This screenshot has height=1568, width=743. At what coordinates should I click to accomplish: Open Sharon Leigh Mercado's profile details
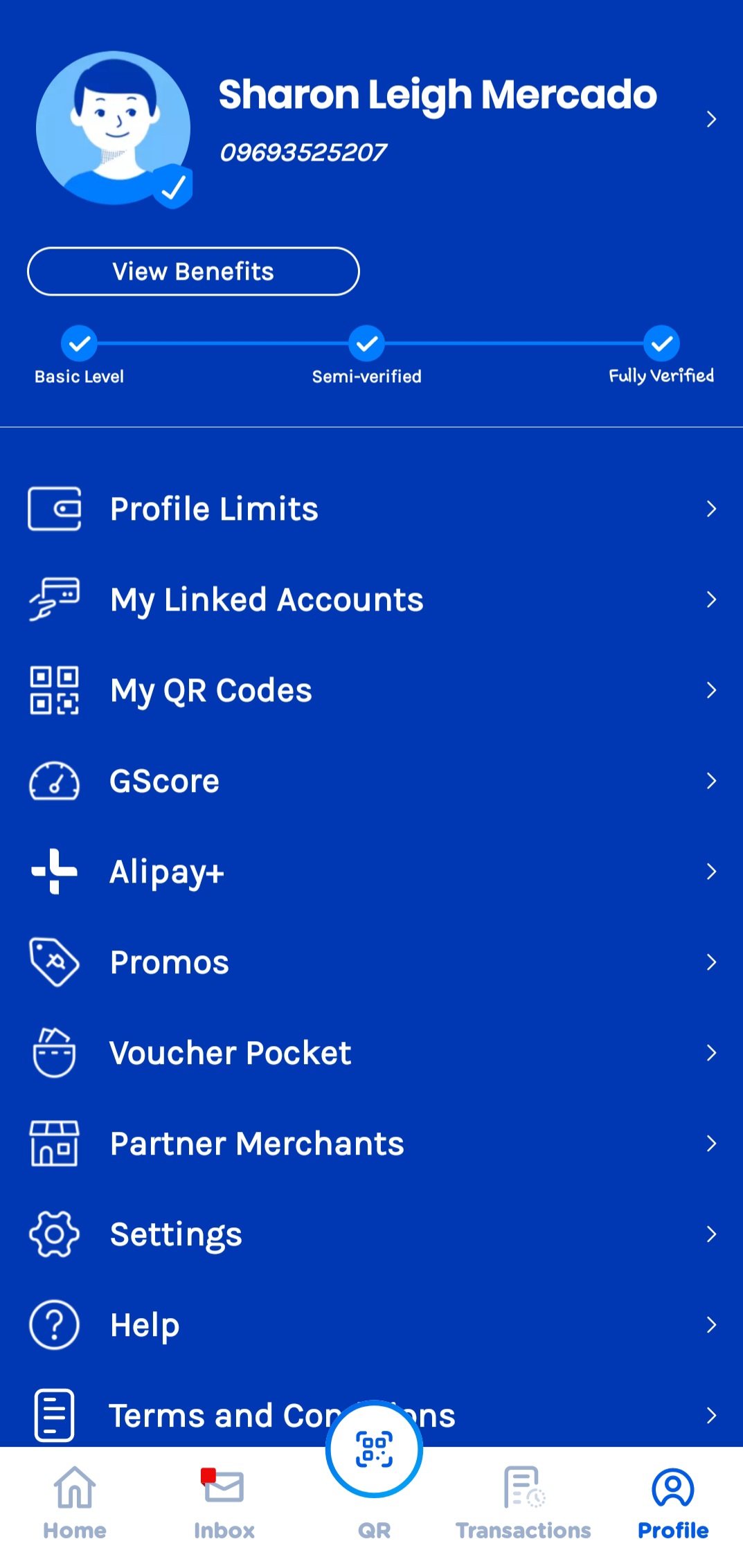438,119
